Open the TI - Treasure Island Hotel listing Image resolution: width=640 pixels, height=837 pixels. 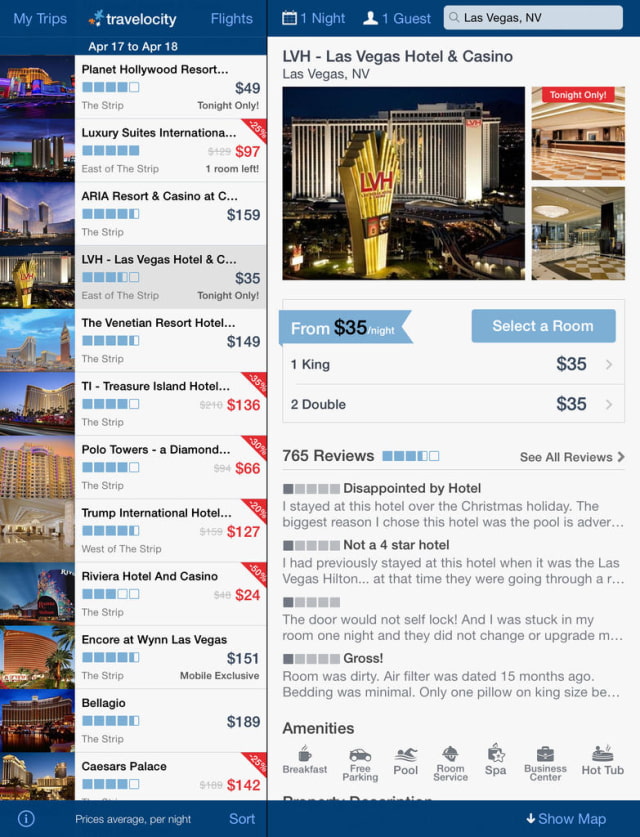coord(170,404)
